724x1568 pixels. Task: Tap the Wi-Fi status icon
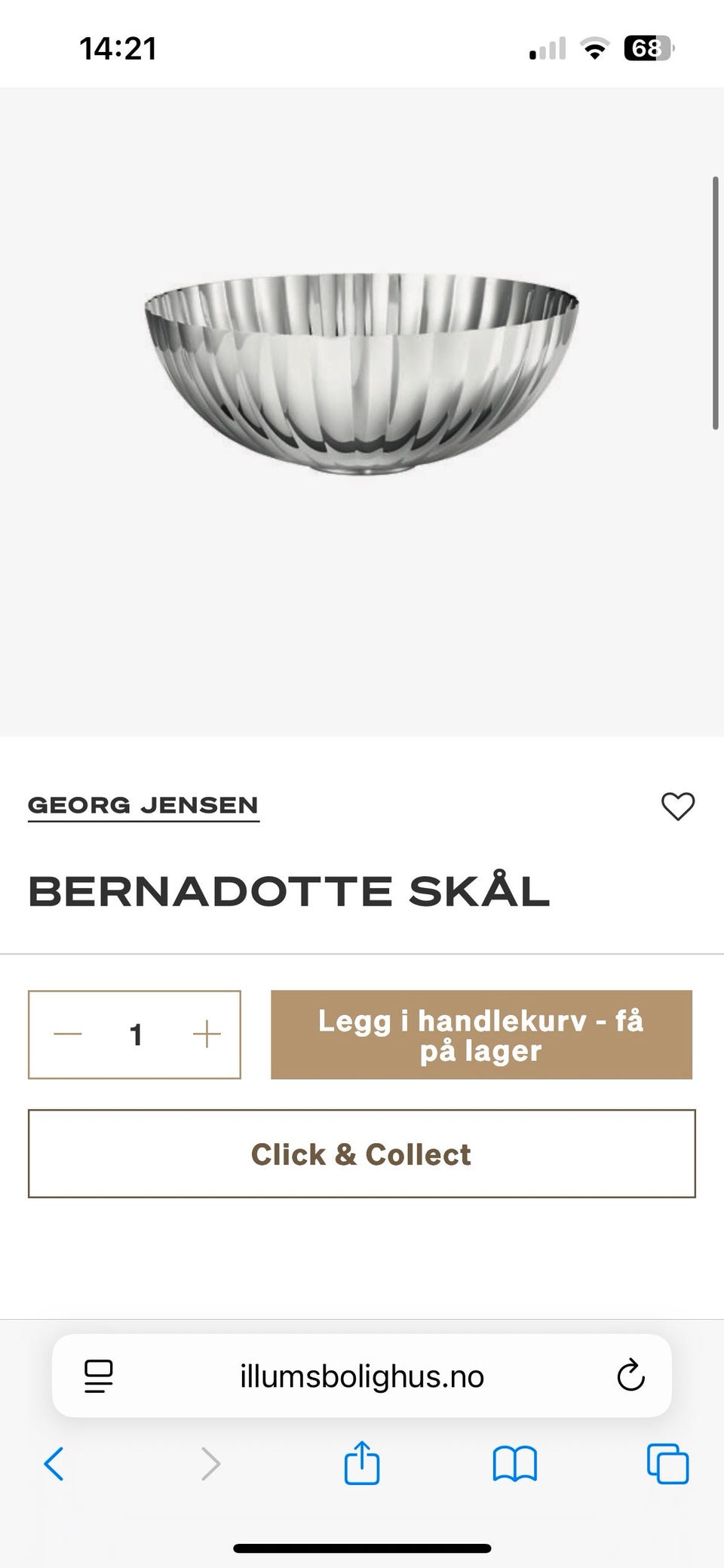[x=595, y=48]
